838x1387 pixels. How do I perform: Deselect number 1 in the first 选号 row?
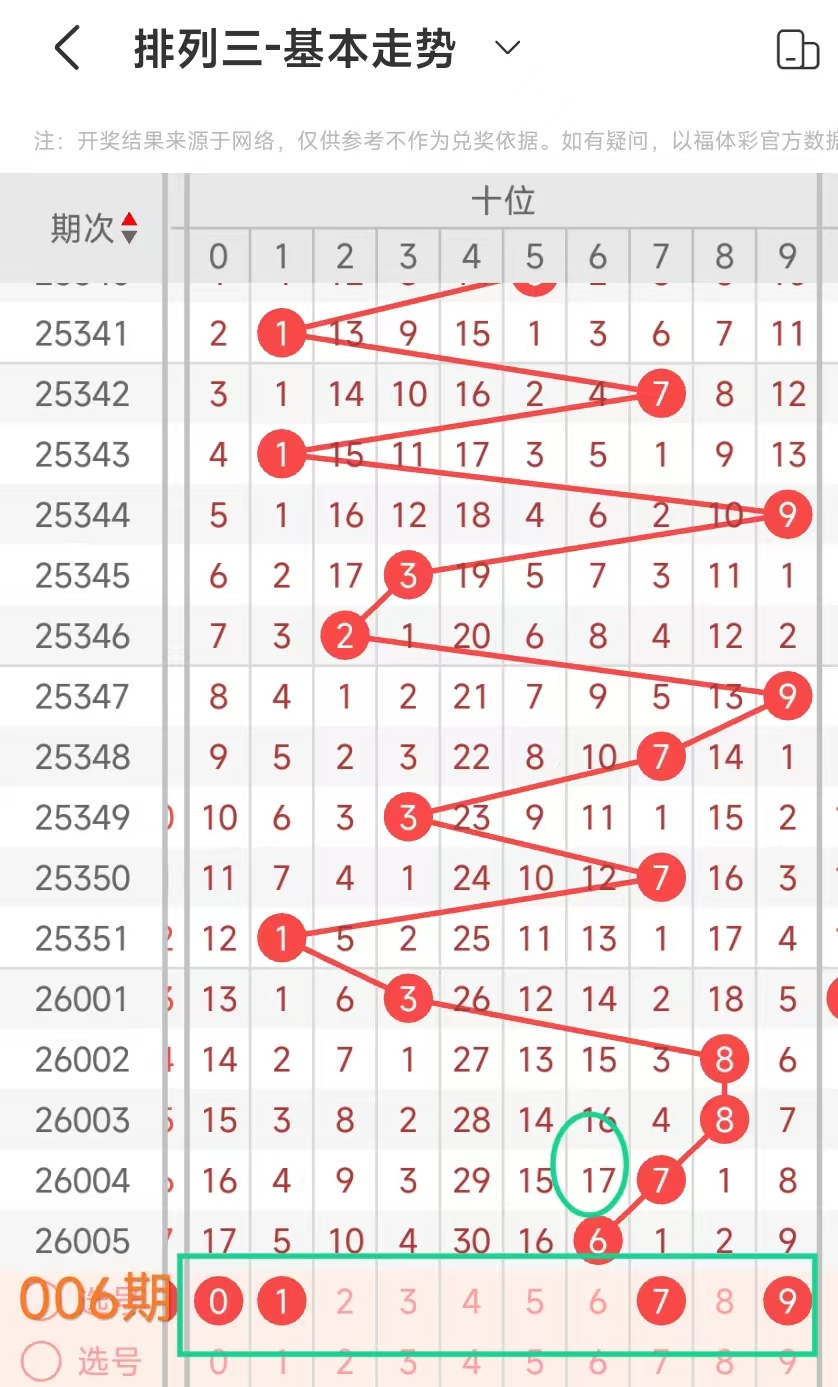(x=282, y=1301)
